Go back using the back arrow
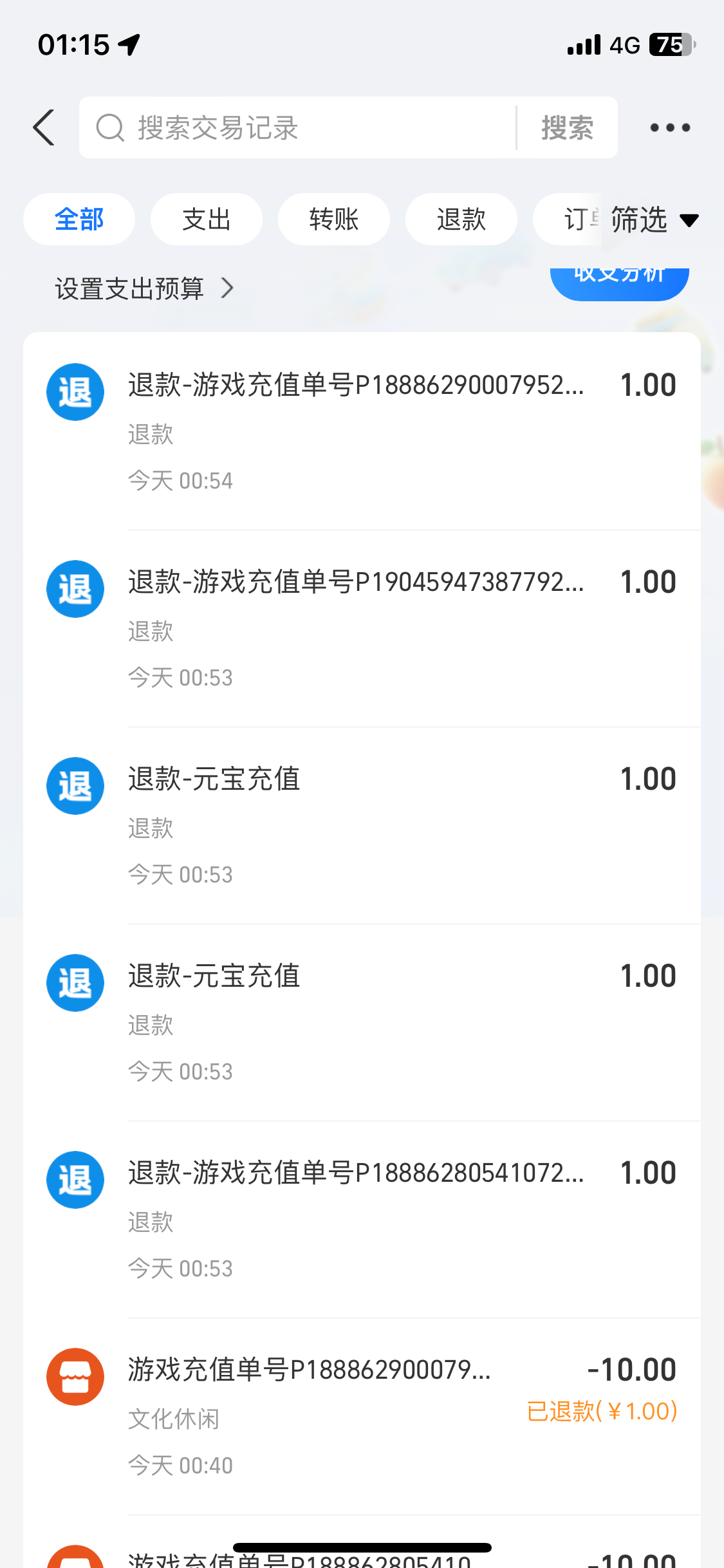The height and width of the screenshot is (1568, 724). (44, 127)
